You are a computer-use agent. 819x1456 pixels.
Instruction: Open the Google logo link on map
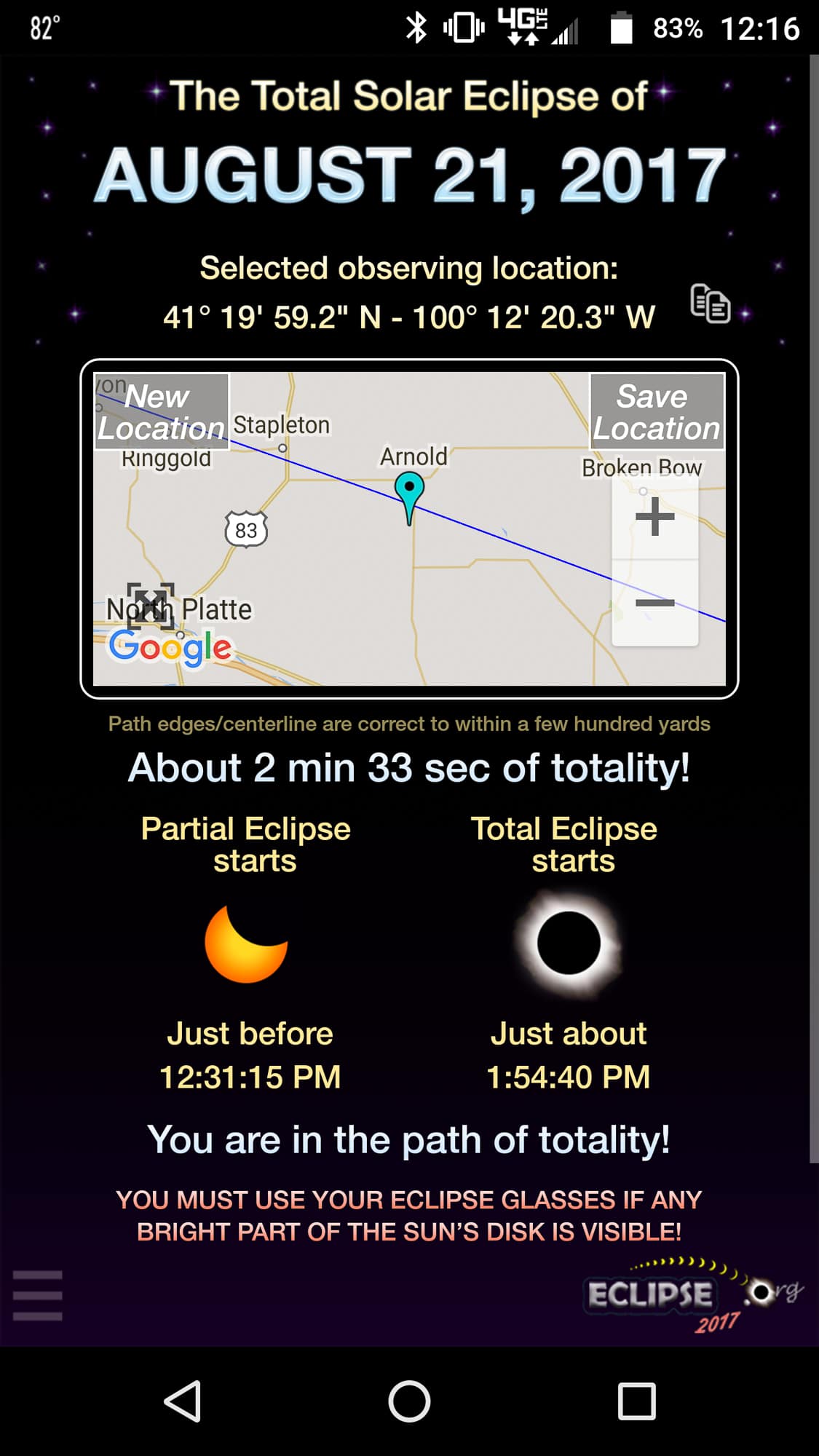(170, 647)
